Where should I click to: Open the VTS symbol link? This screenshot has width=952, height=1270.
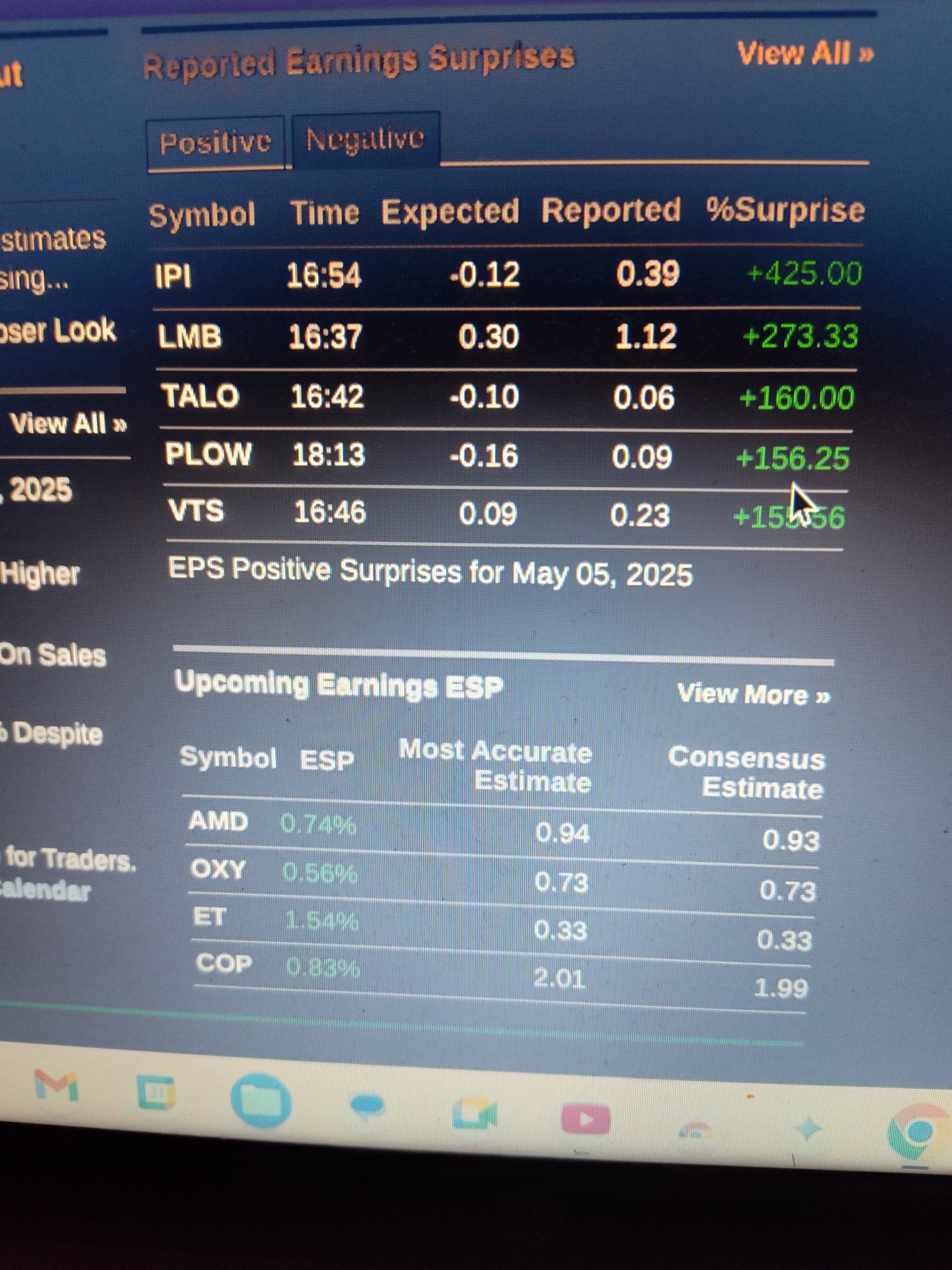click(196, 512)
